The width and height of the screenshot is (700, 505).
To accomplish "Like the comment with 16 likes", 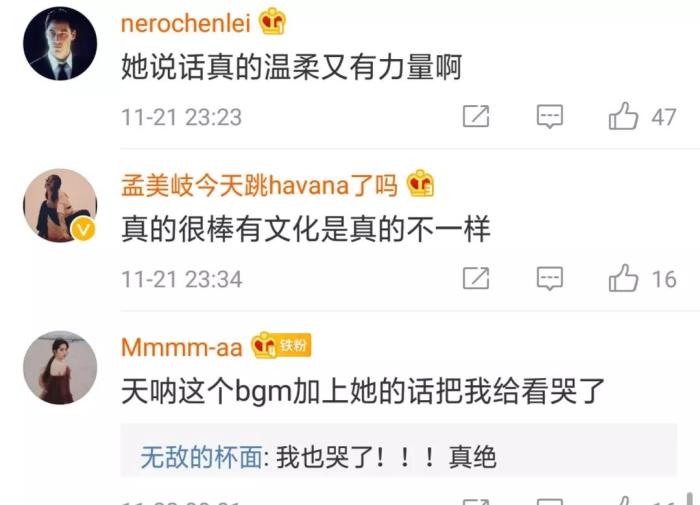I will click(x=624, y=278).
